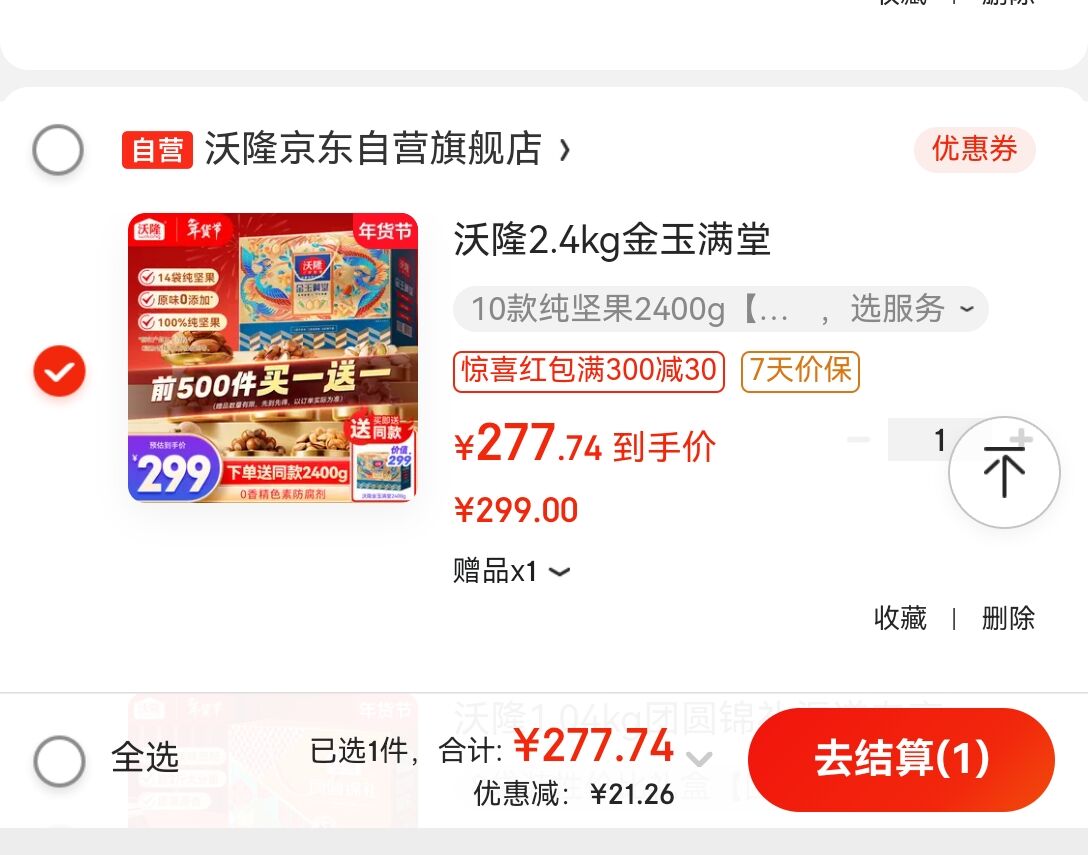Delete 沃隆2.4kg金玉满堂 from the cart via 删除

(x=1008, y=618)
